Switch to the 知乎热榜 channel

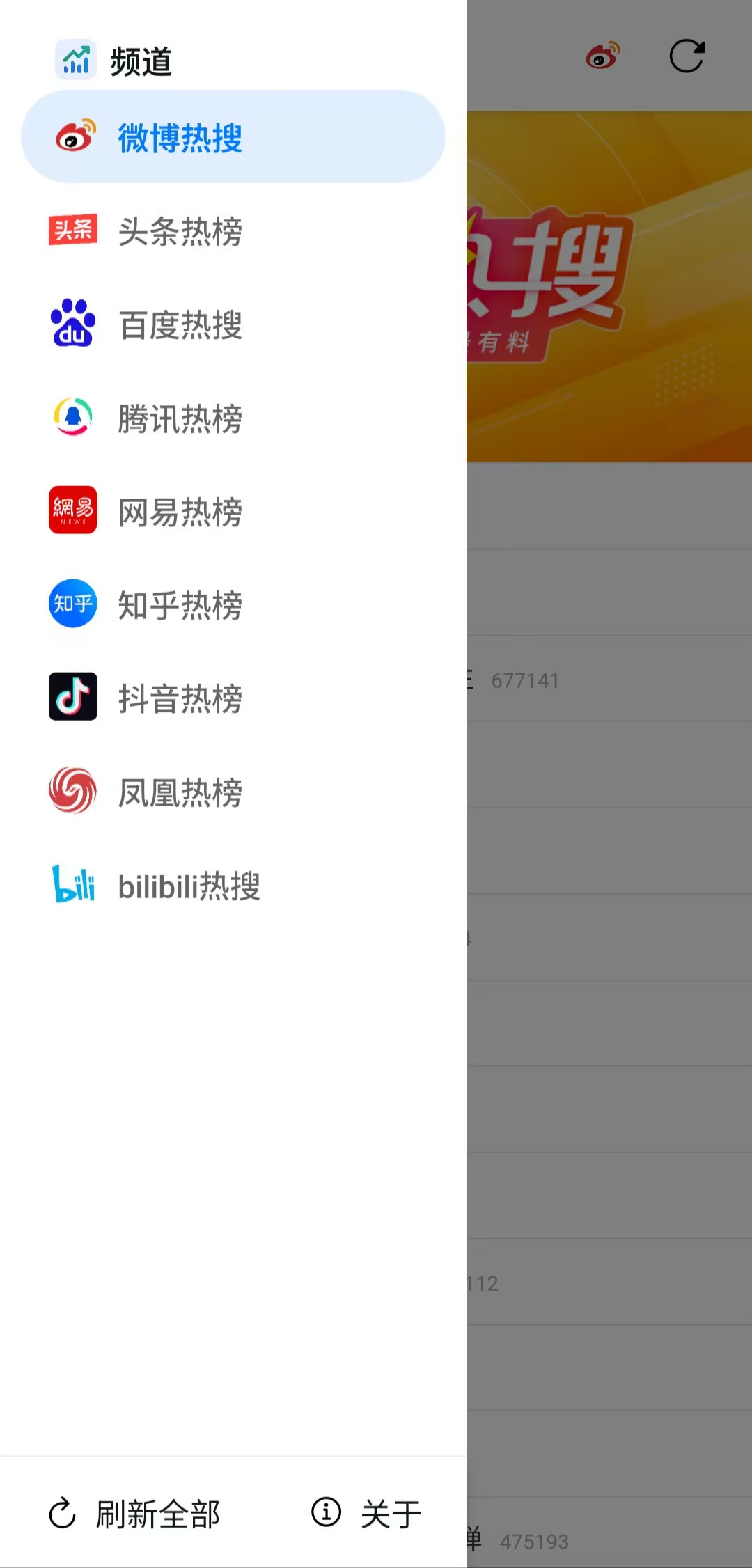click(180, 604)
